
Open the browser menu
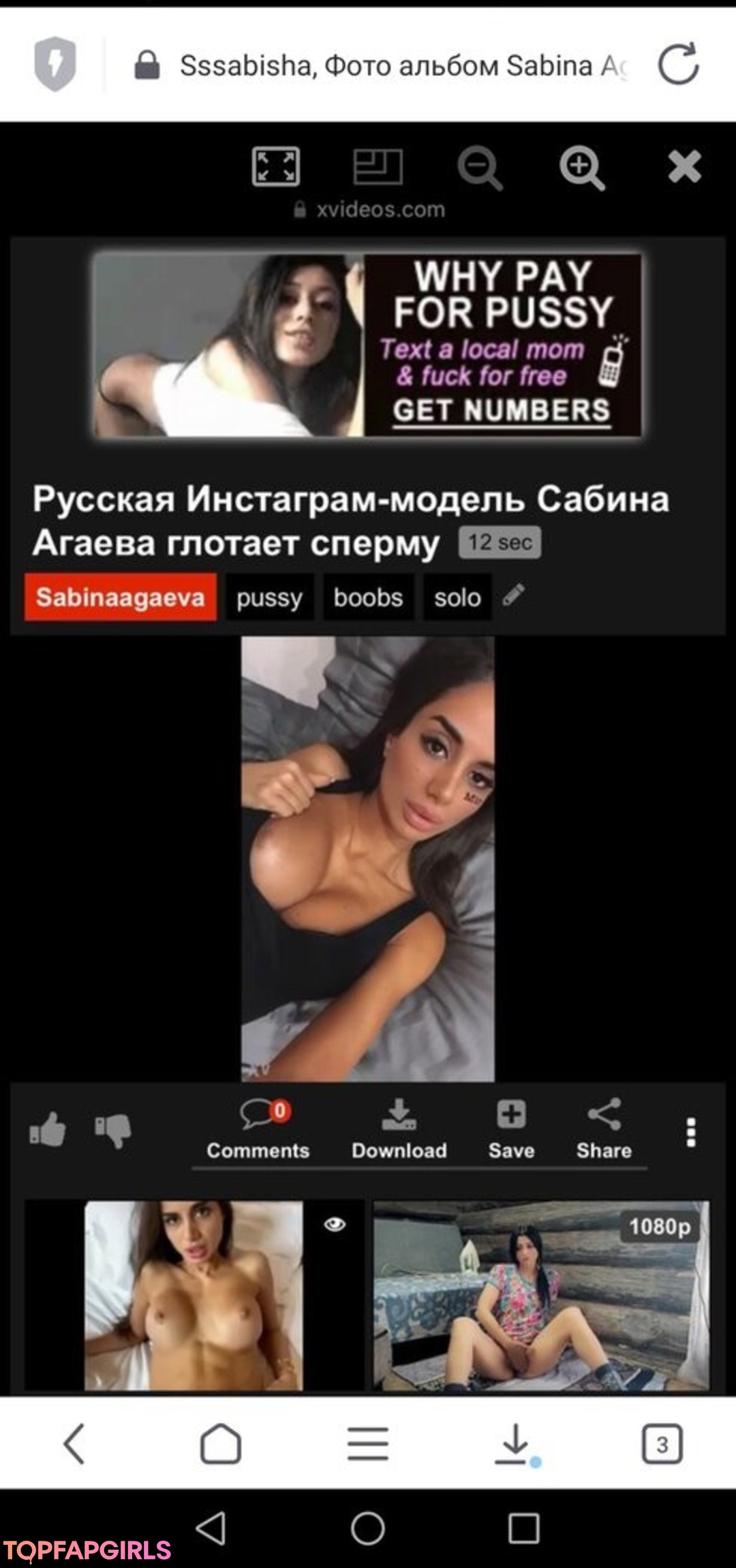pyautogui.click(x=368, y=1443)
